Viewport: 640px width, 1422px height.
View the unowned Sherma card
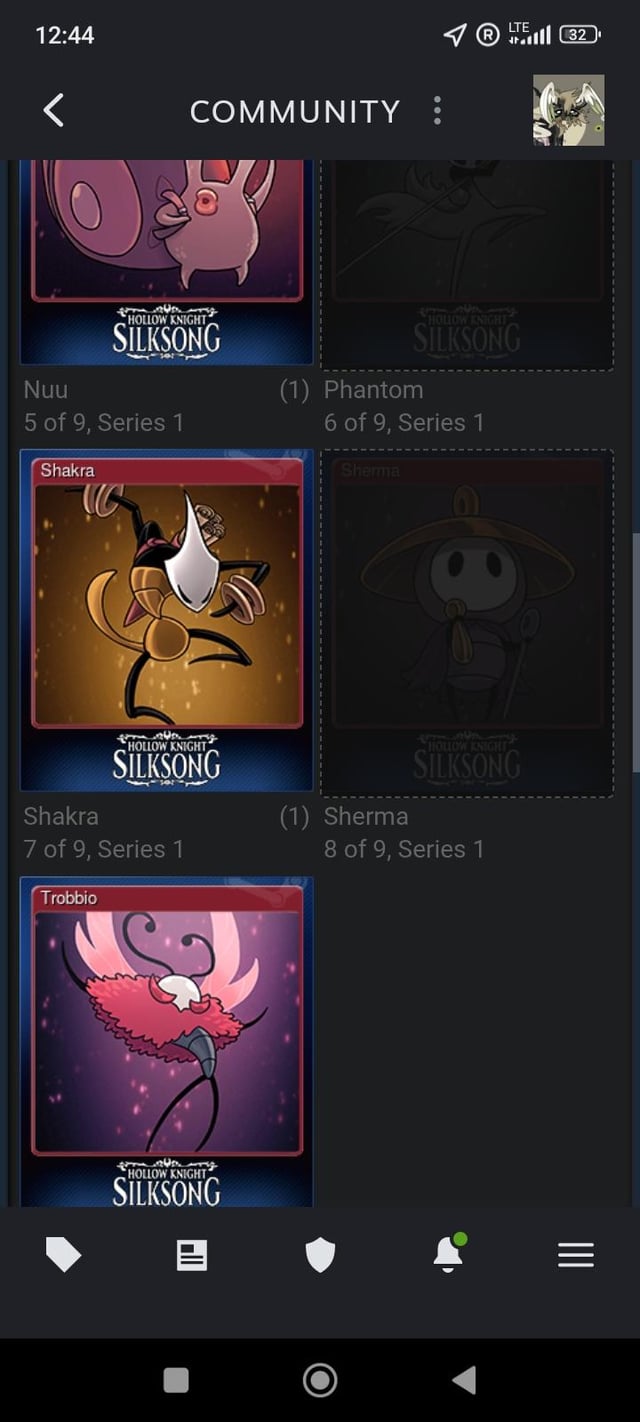467,622
